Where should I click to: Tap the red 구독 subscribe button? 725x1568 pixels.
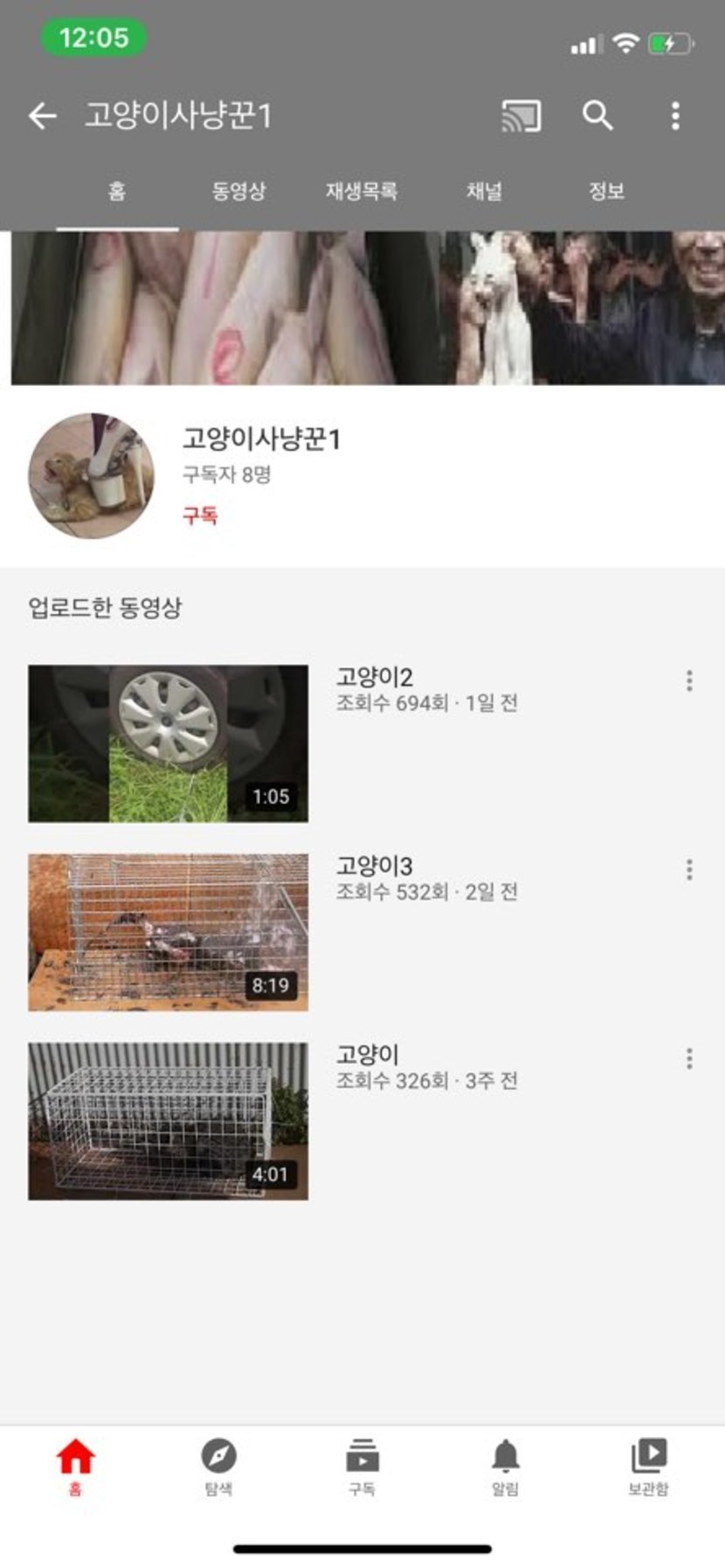pyautogui.click(x=200, y=515)
